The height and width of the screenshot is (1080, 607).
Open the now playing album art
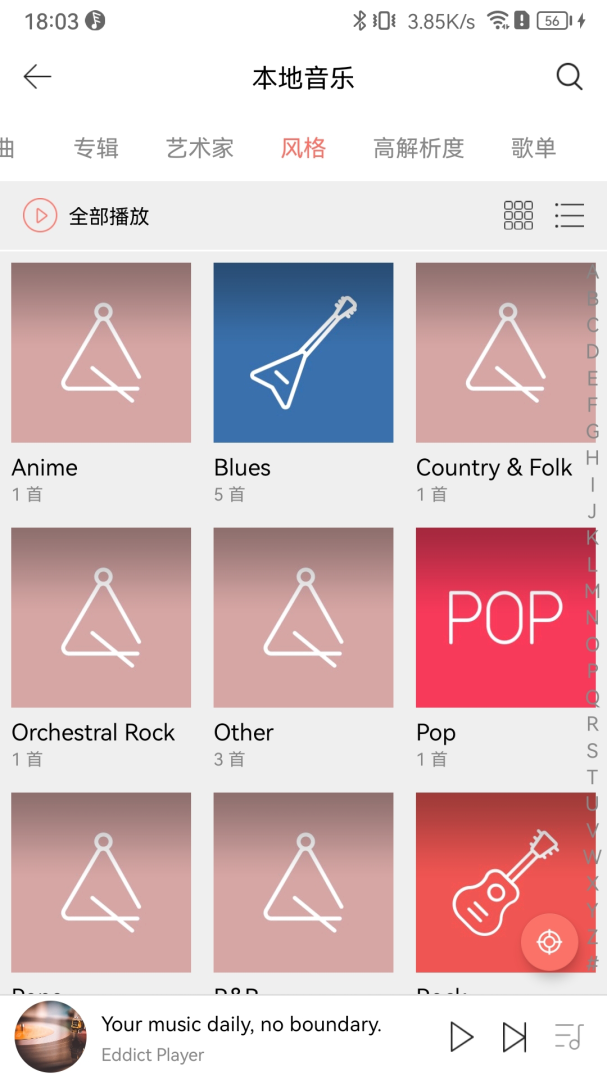[50, 1037]
